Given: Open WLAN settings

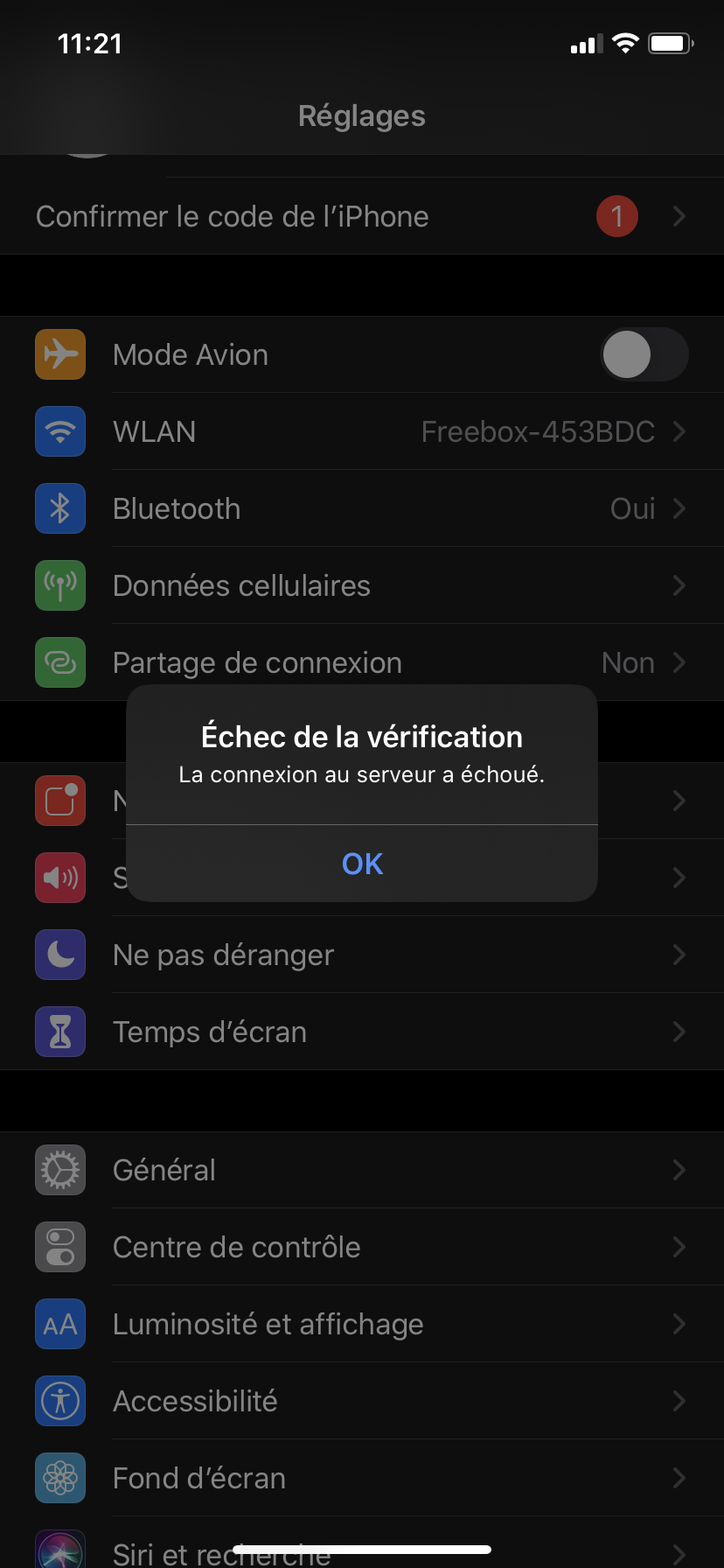Looking at the screenshot, I should click(362, 431).
